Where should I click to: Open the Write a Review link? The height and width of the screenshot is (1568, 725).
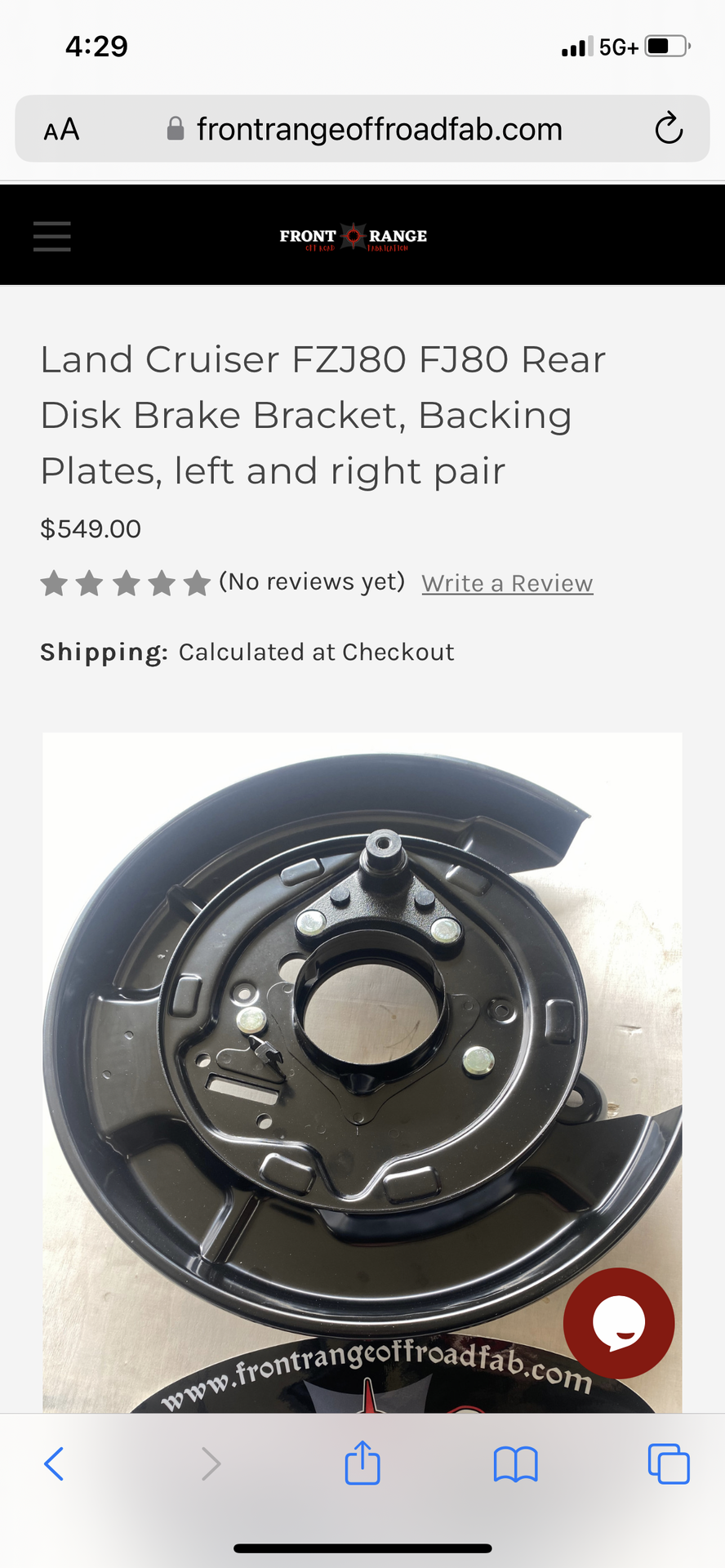tap(507, 583)
